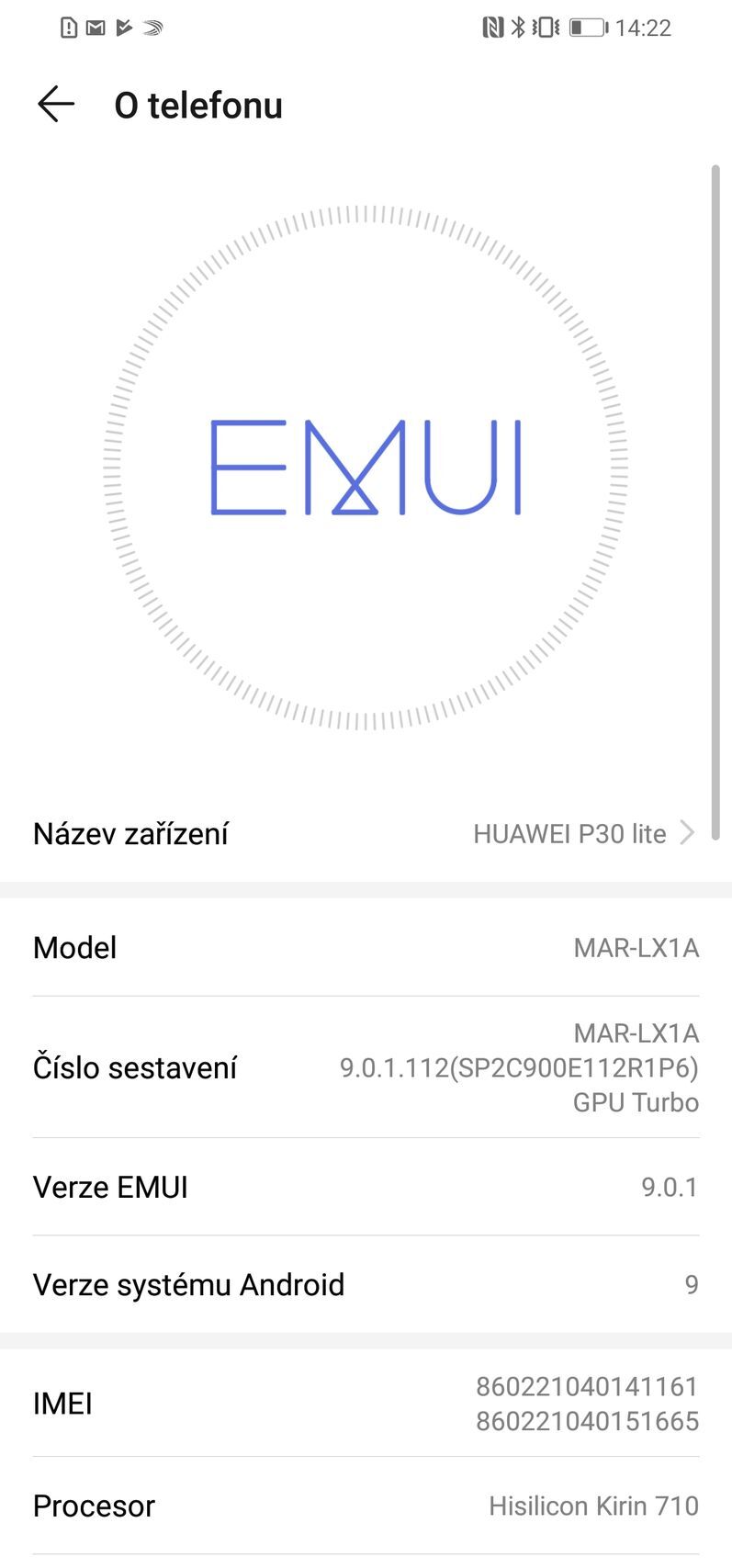Screen dimensions: 732x1568
Task: Tap the NFC status icon
Action: 493,28
